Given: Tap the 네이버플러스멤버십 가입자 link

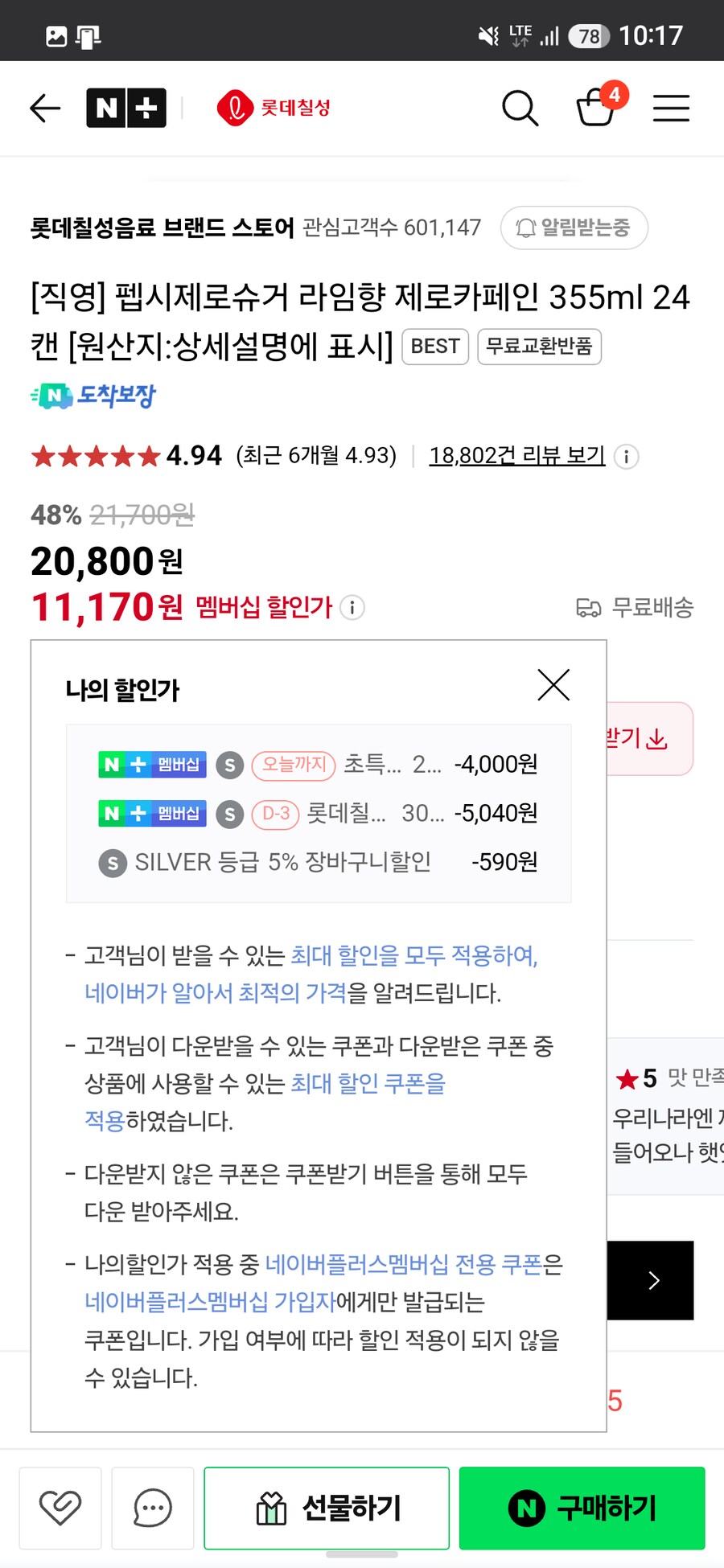Looking at the screenshot, I should (x=209, y=1302).
